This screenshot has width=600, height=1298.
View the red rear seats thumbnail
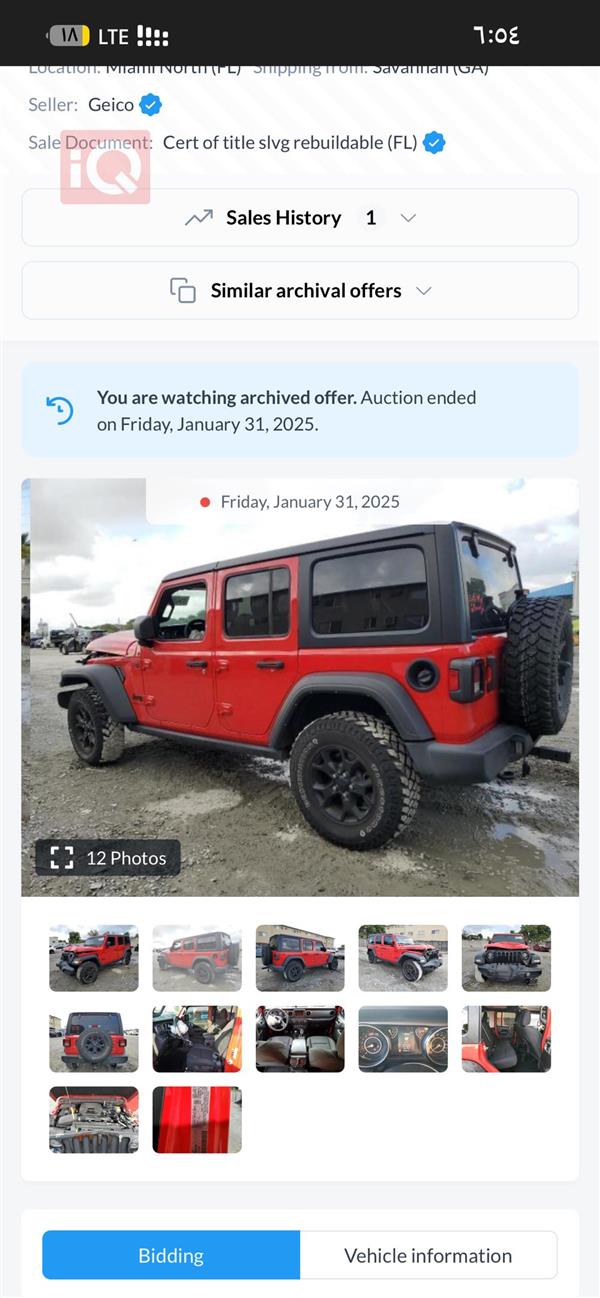[506, 1039]
